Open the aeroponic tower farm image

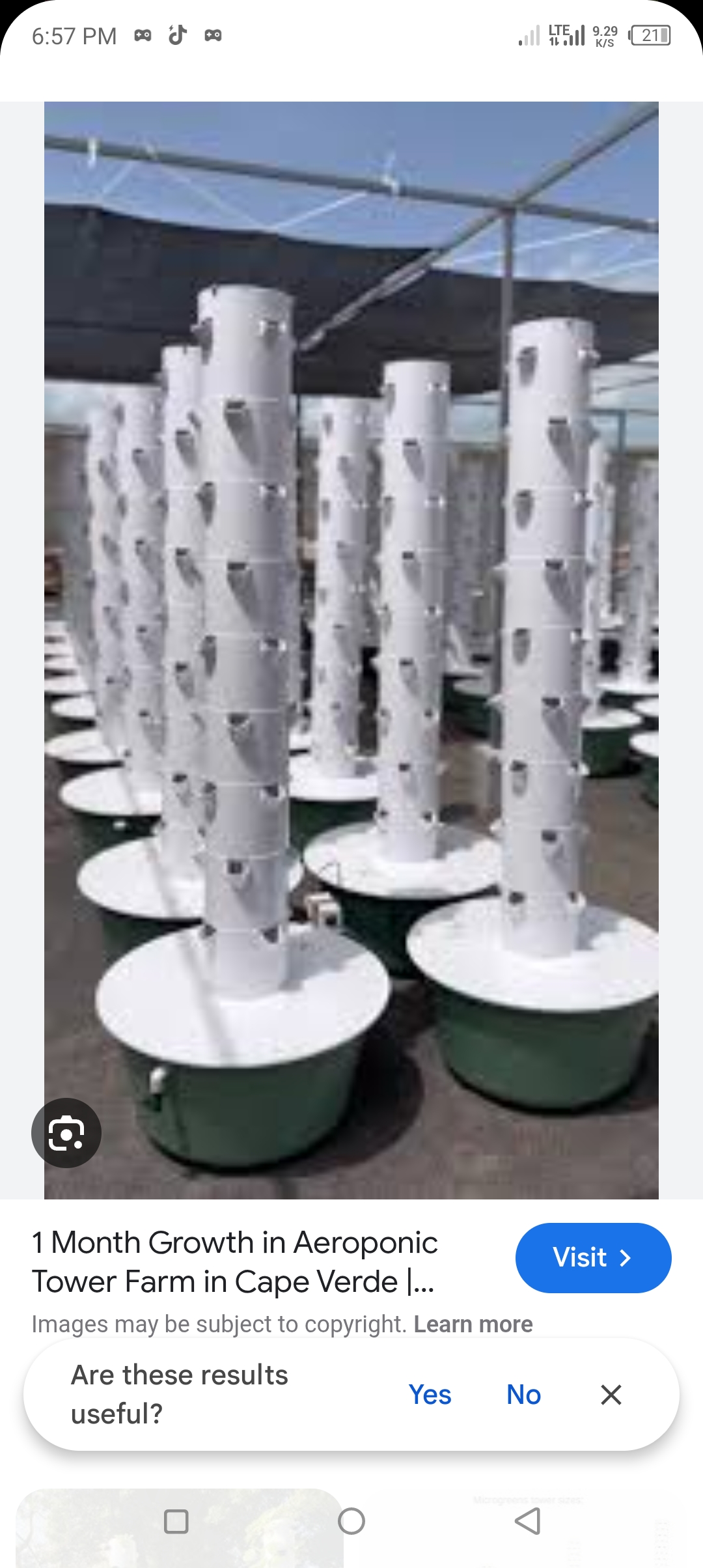coord(351,650)
